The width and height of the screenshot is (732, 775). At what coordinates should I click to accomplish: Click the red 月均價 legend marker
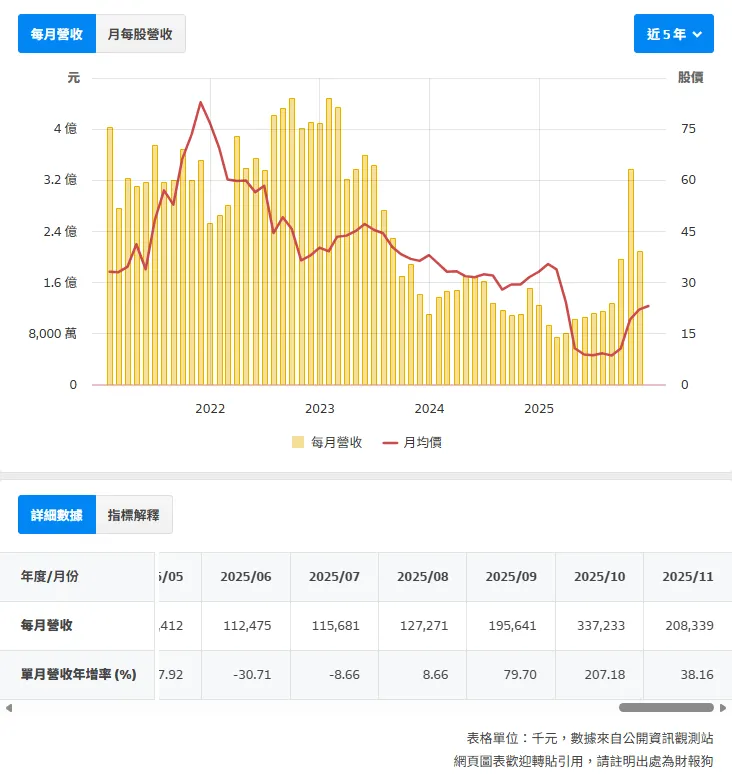(x=389, y=441)
